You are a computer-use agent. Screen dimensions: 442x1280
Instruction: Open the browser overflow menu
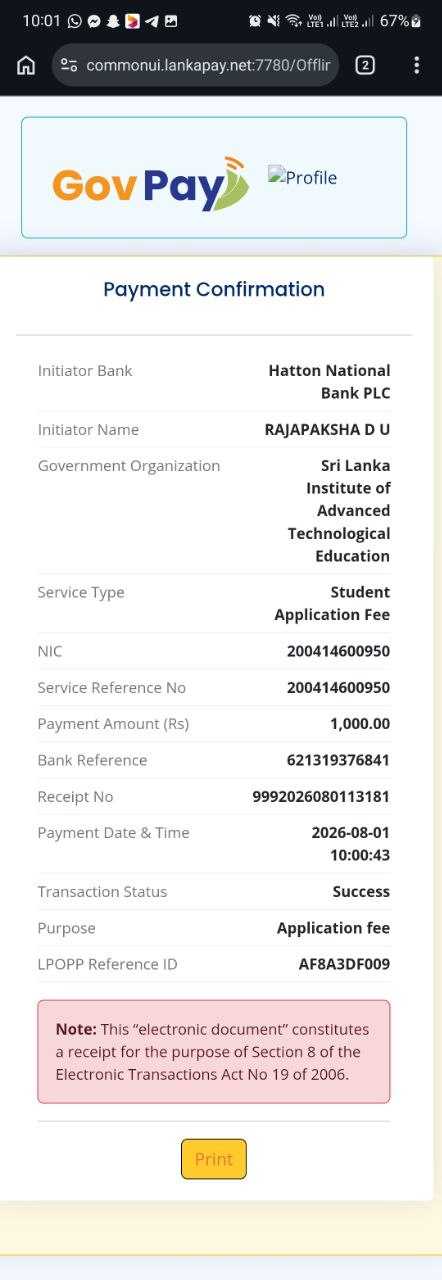(416, 65)
